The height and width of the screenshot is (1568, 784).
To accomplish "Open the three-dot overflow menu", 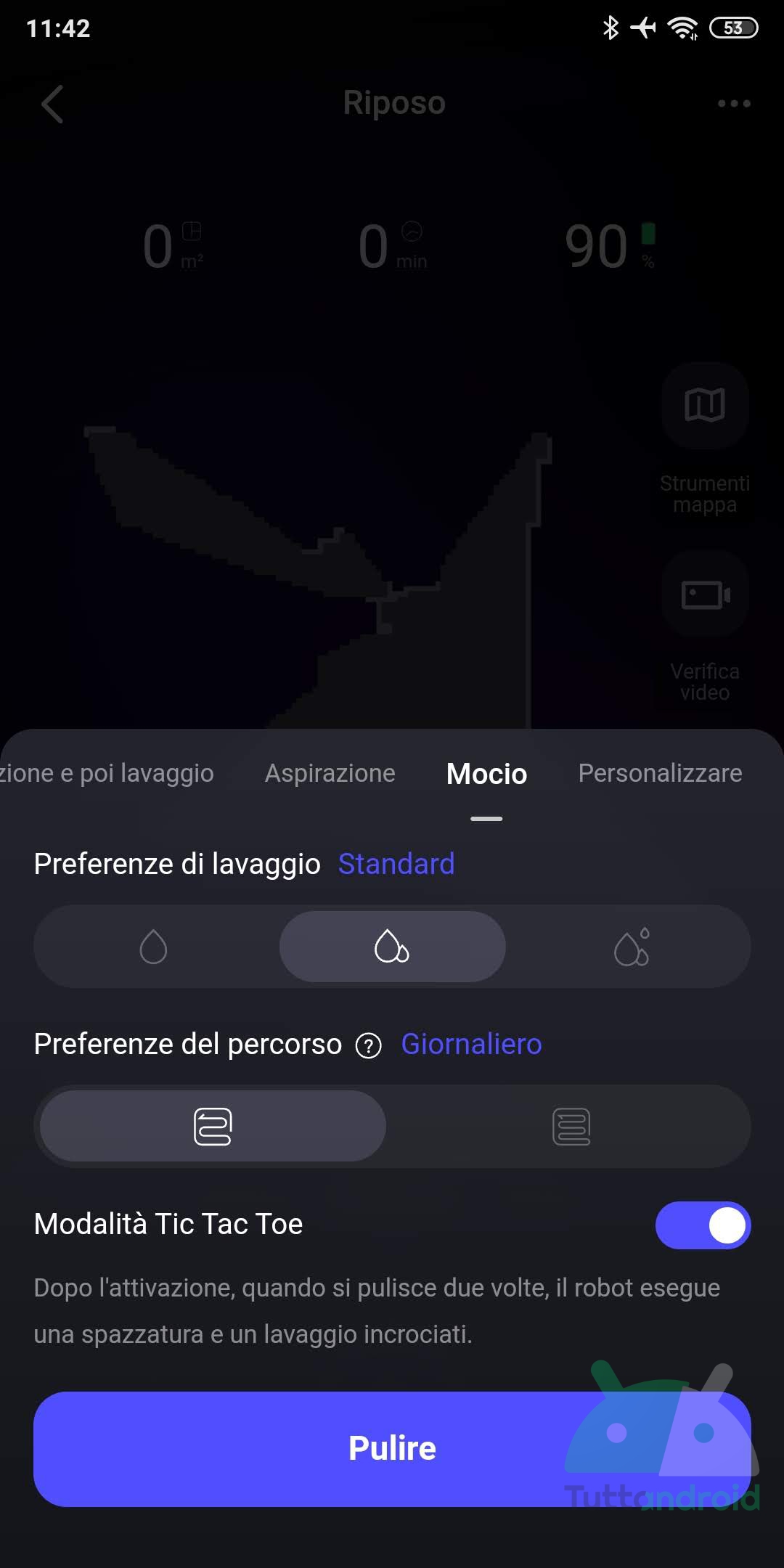I will coord(733,104).
